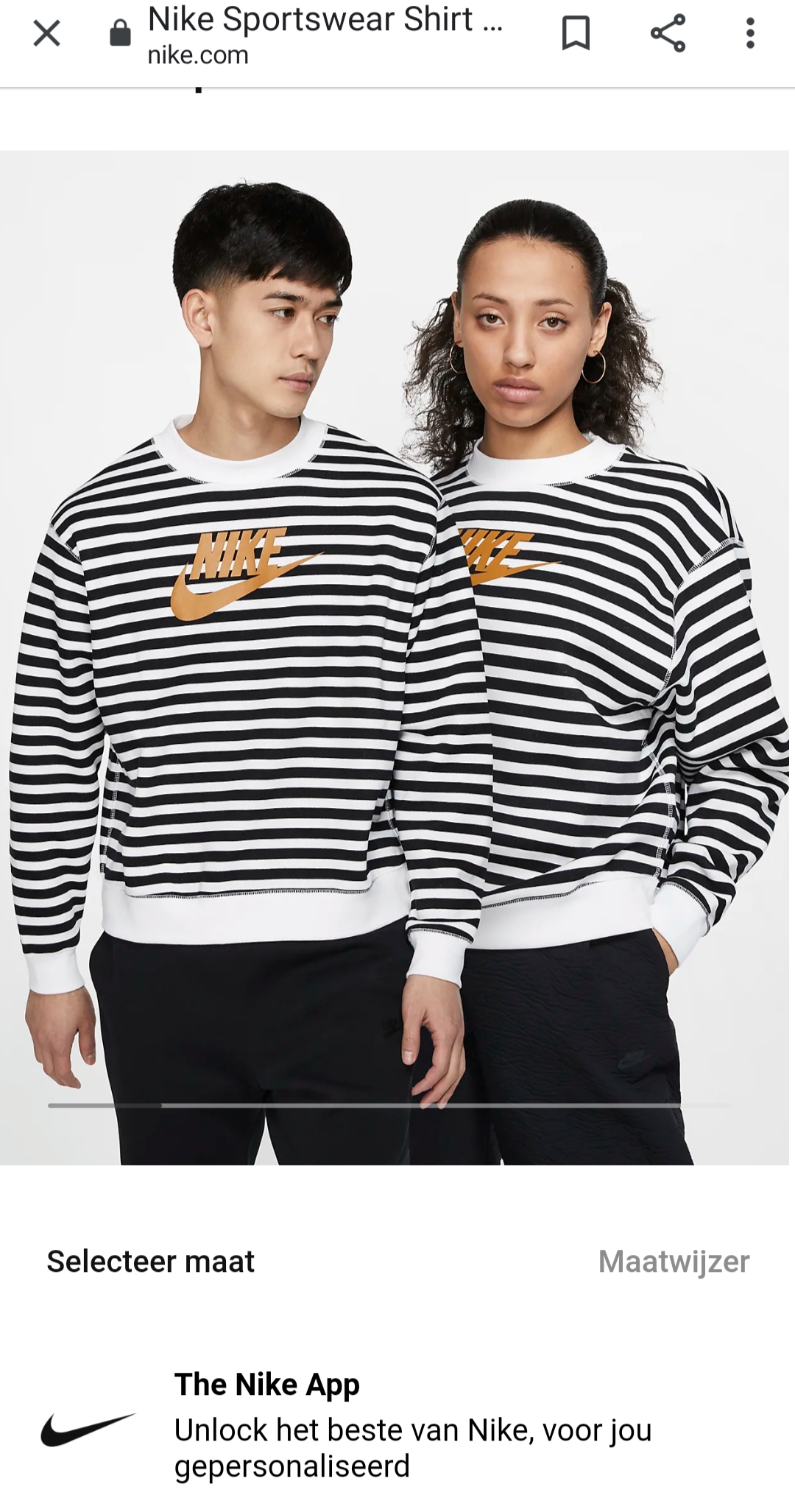Open the browser overflow menu

(x=750, y=34)
